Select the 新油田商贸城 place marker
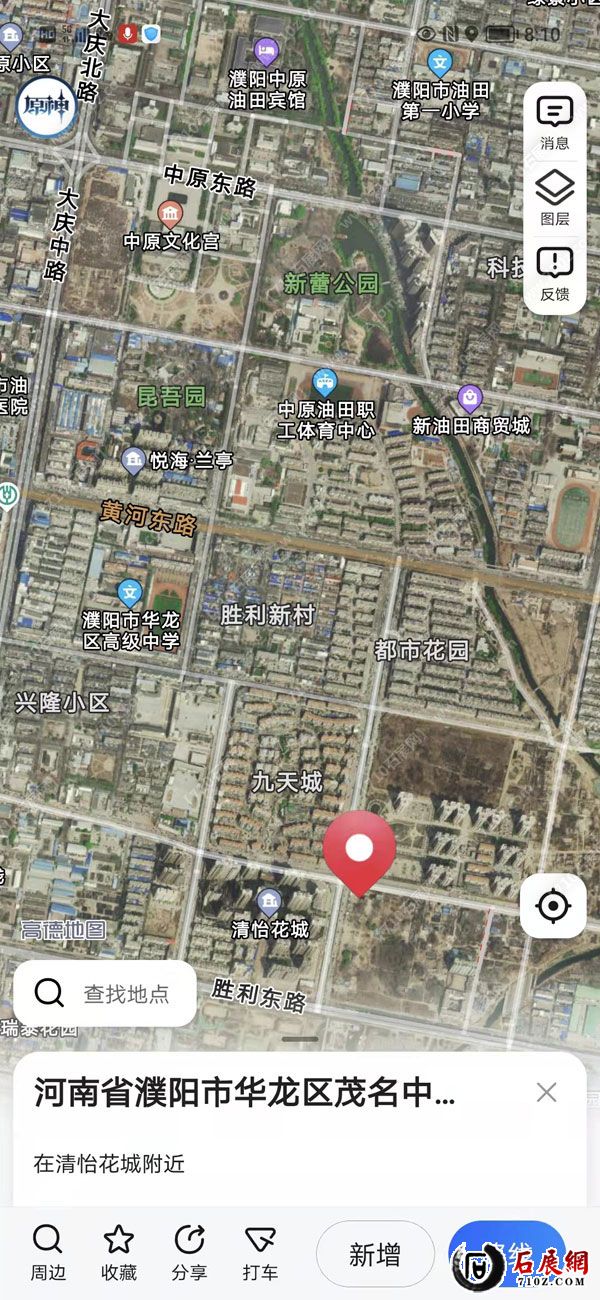The width and height of the screenshot is (600, 1300). click(470, 399)
